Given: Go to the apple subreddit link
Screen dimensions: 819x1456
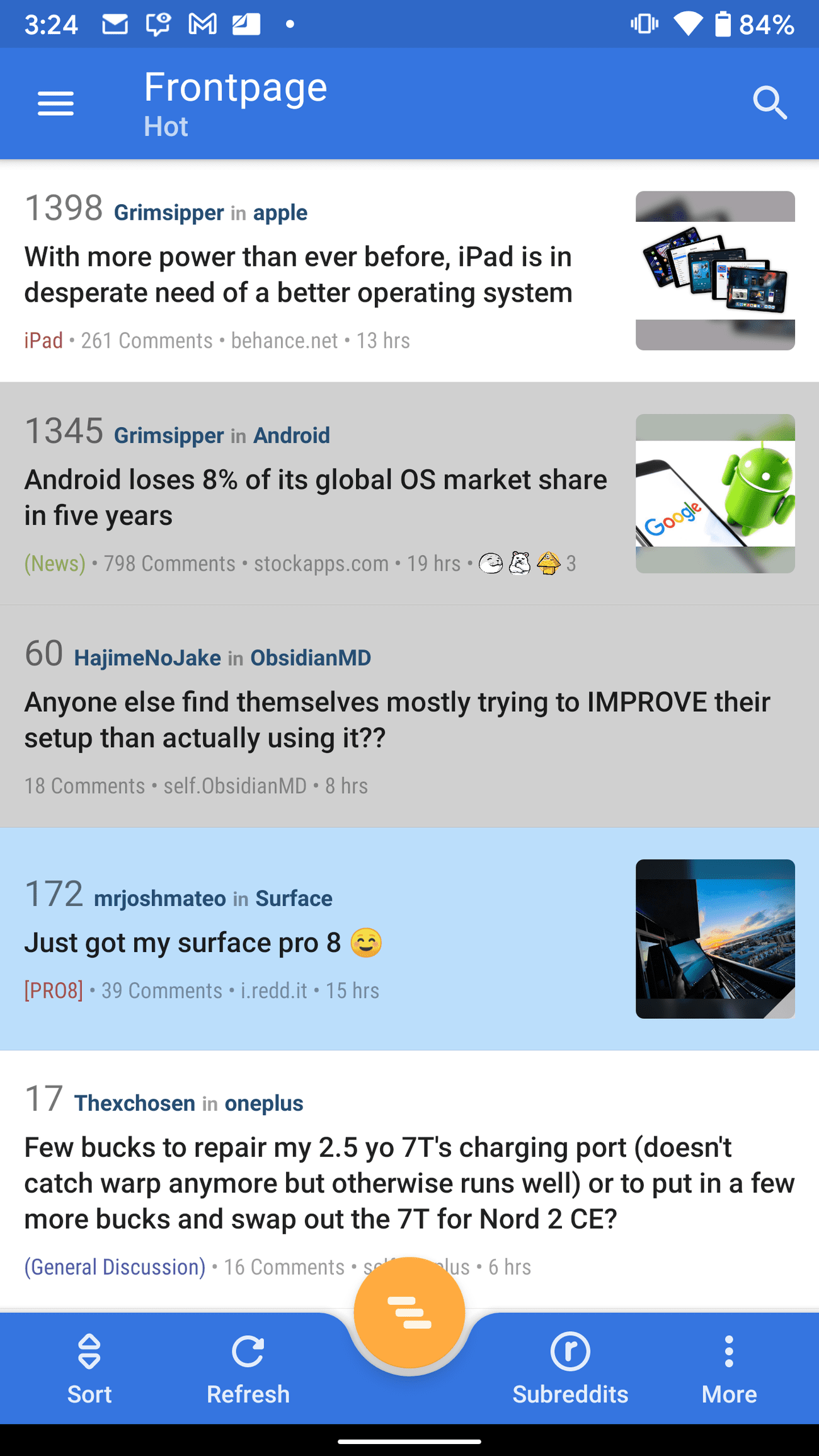Looking at the screenshot, I should click(x=280, y=213).
